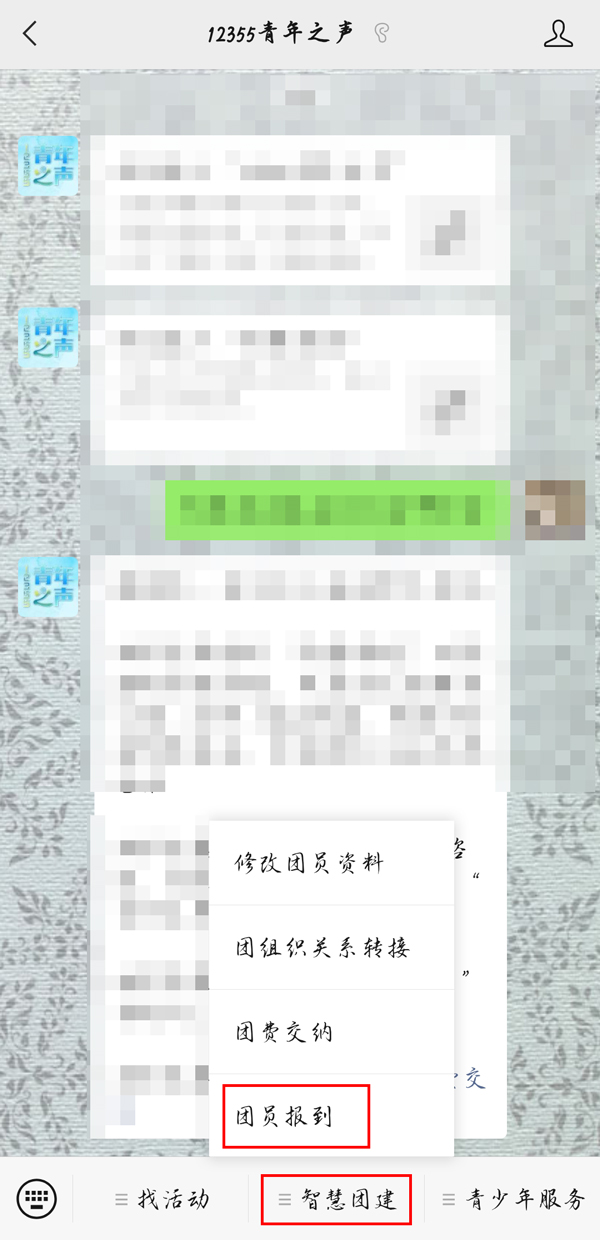Expand the 青少年服务 bottom menu
This screenshot has width=600, height=1240.
tap(514, 1199)
